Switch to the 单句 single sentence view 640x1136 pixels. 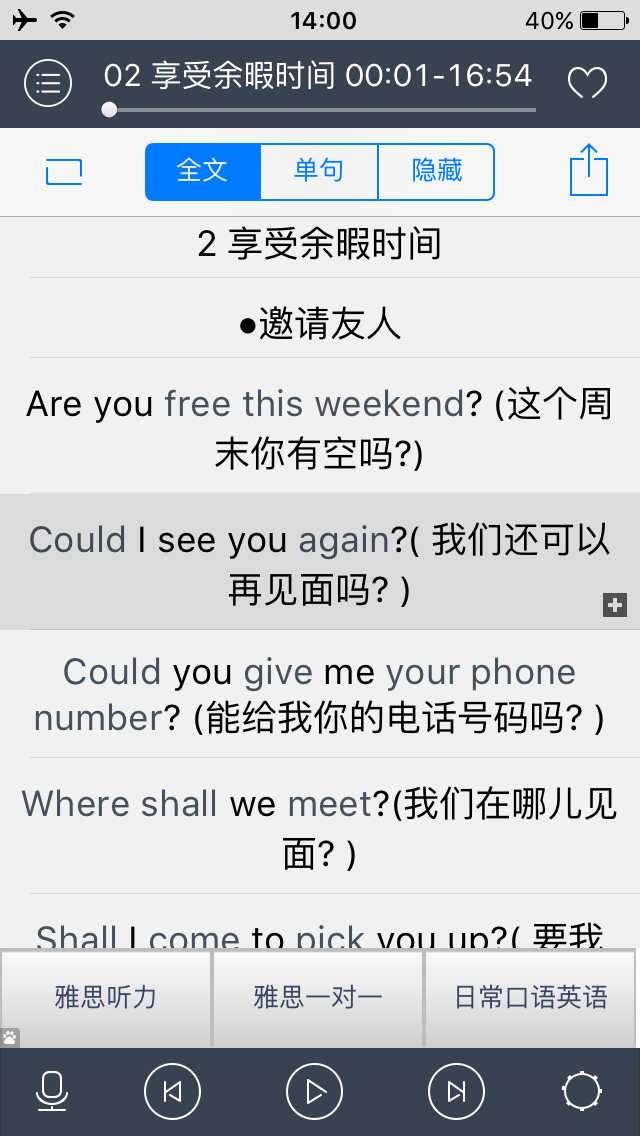coord(319,172)
